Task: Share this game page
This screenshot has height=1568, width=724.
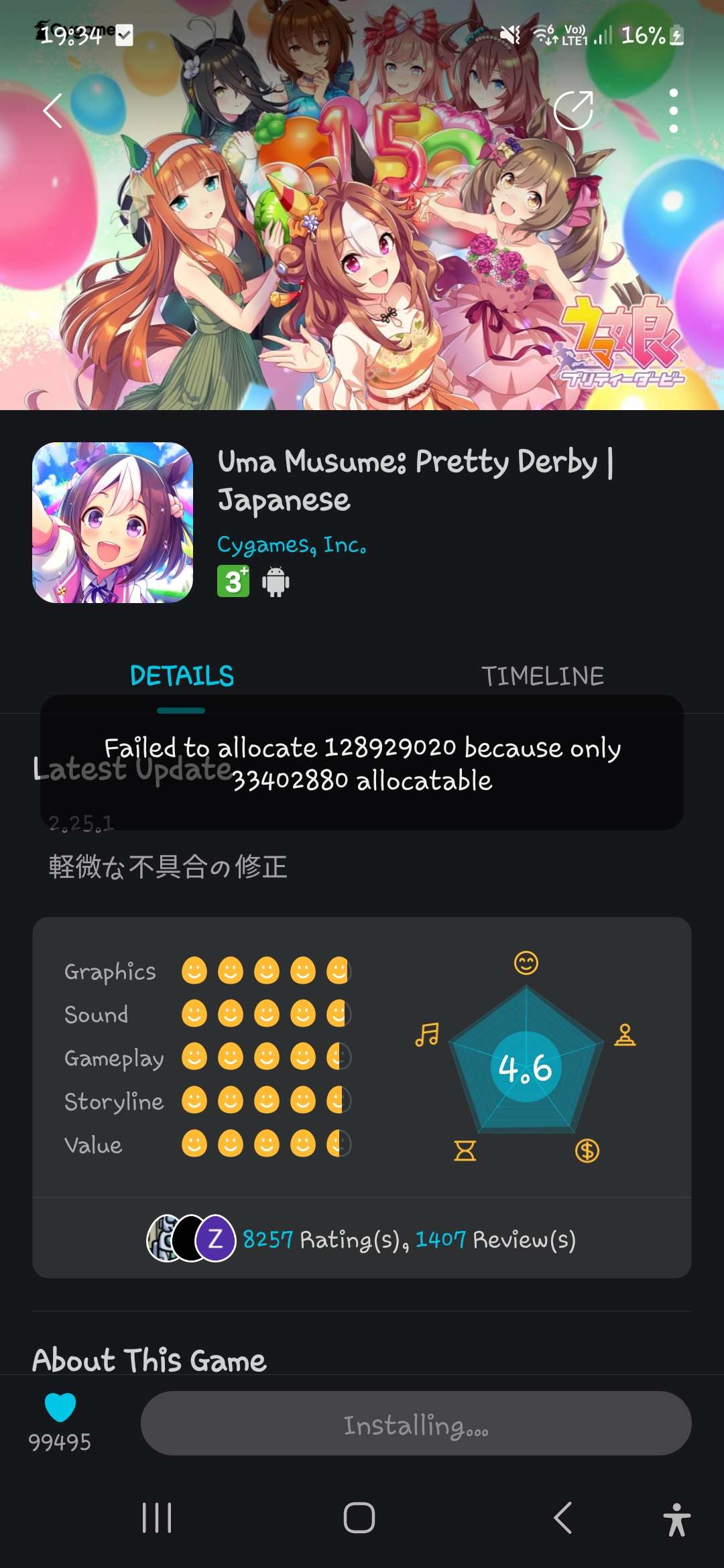Action: [x=574, y=110]
